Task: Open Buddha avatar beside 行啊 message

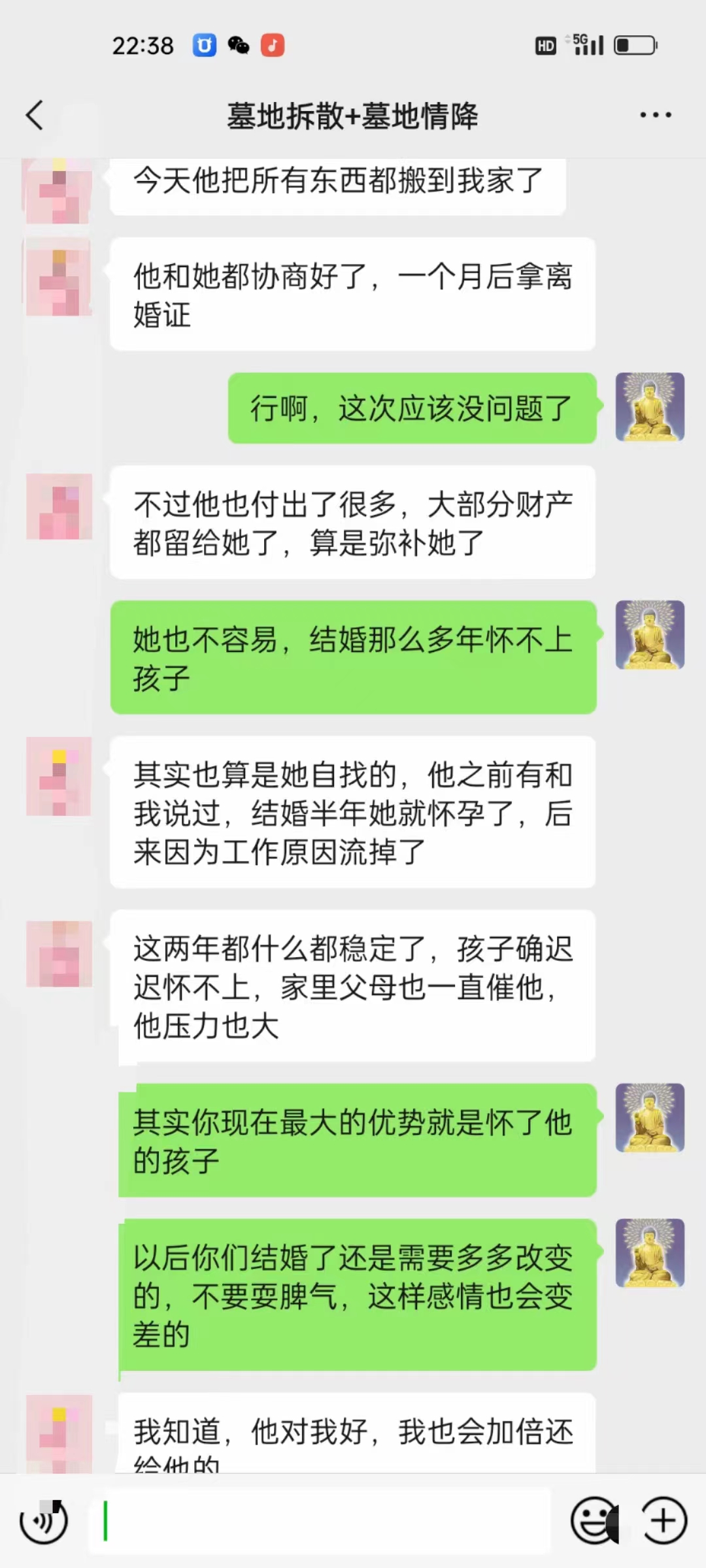Action: (650, 407)
